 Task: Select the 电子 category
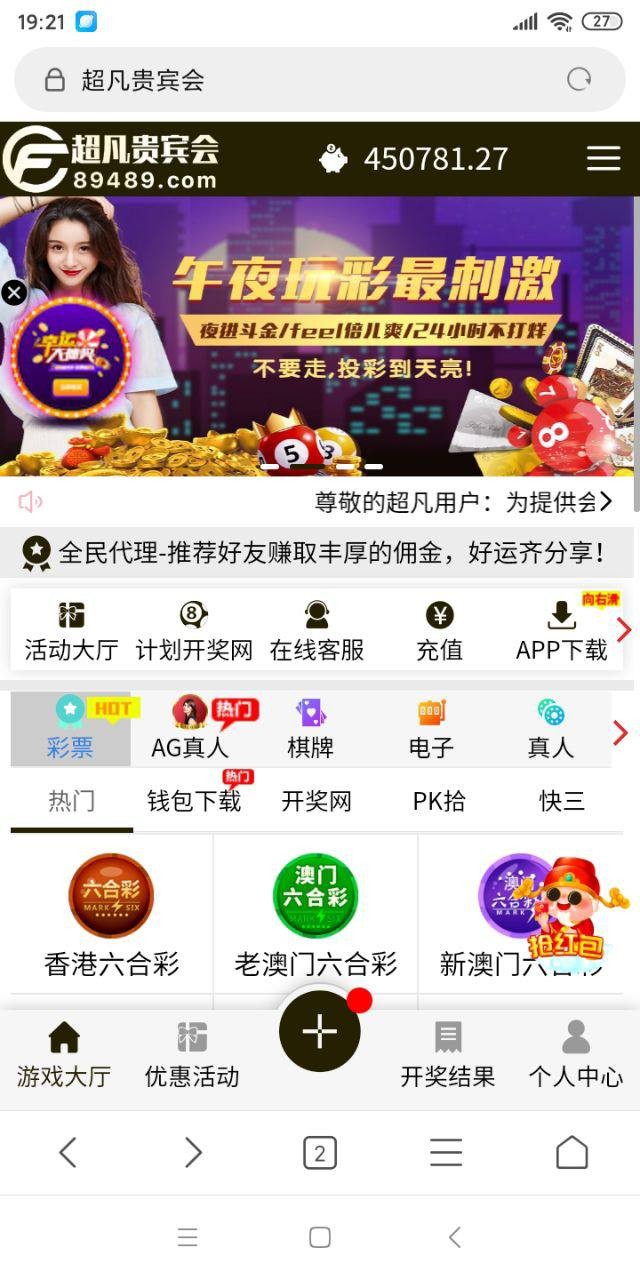point(431,729)
